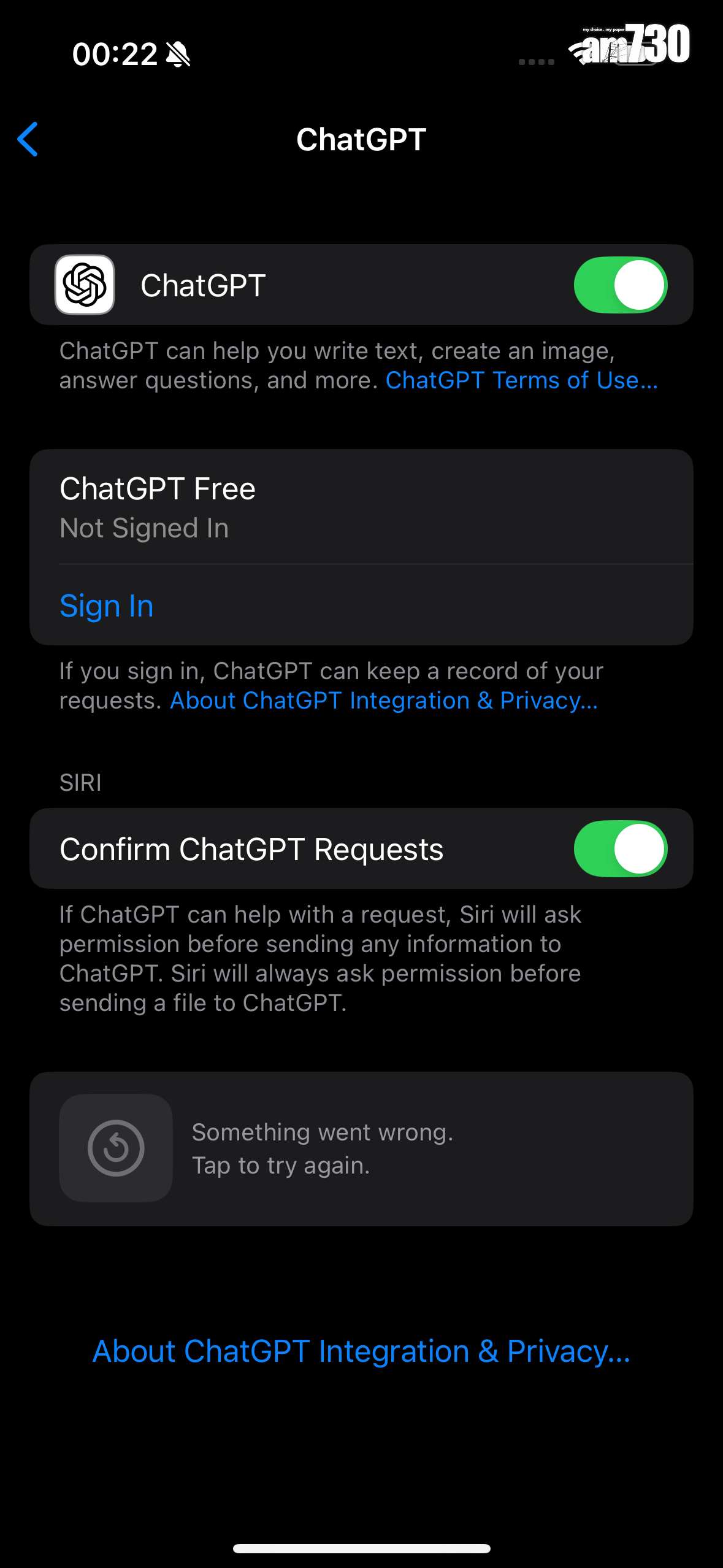This screenshot has width=723, height=1568.
Task: Go back to the previous settings page
Action: click(28, 139)
